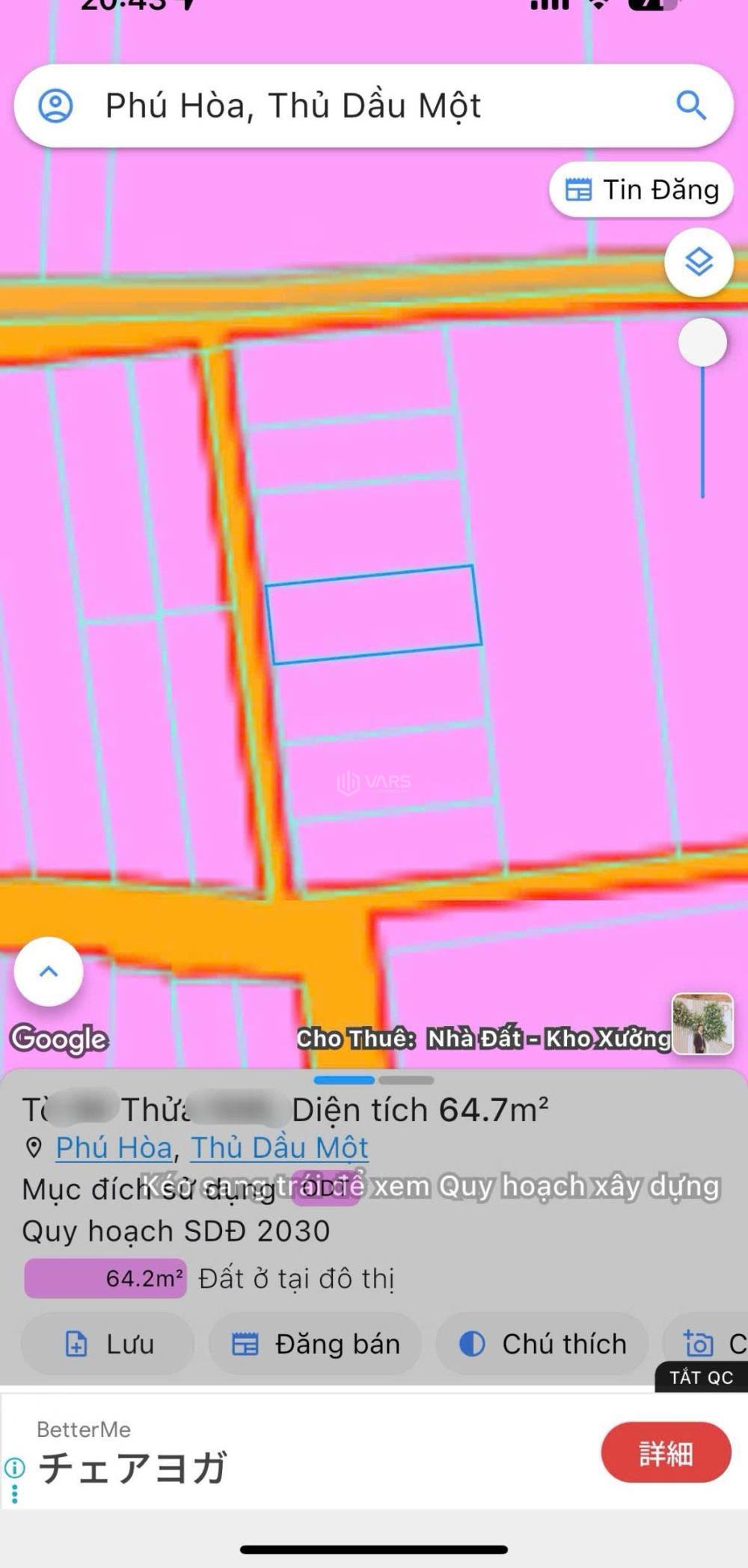Screen dimensions: 748x1568
Task: Tap the search magnifier icon
Action: 691,106
